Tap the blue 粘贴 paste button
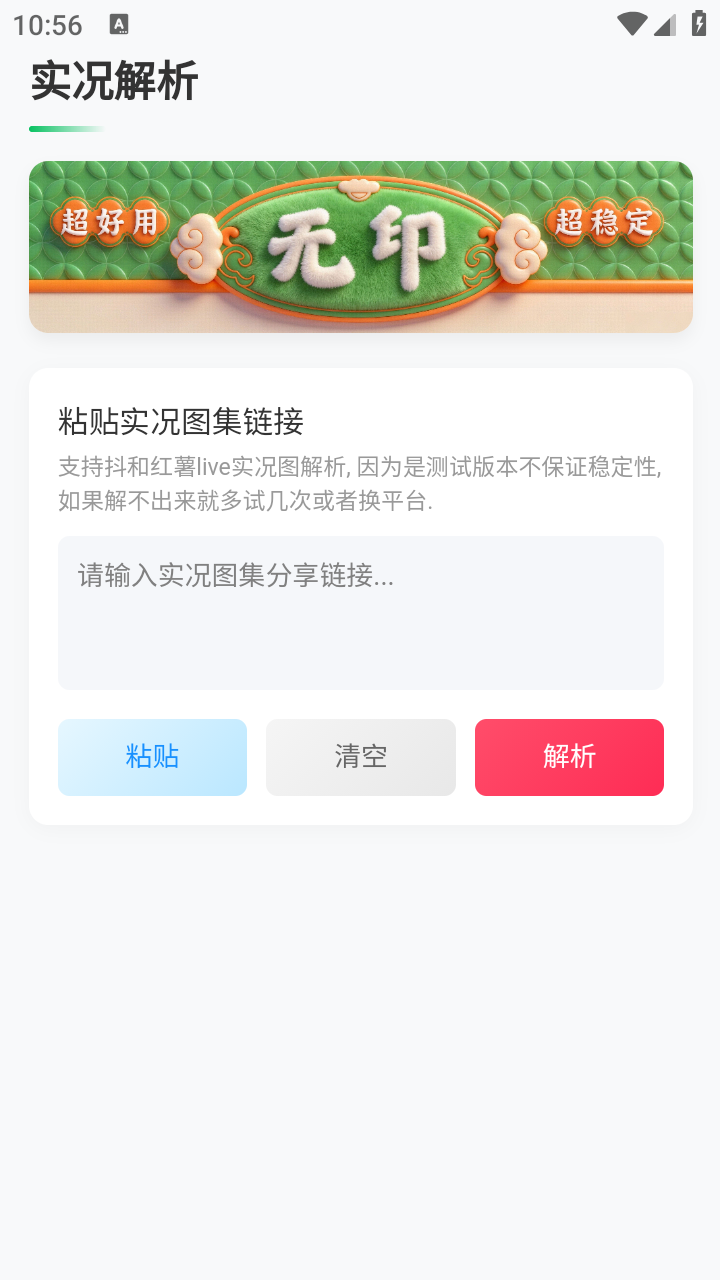720x1280 pixels. (152, 757)
